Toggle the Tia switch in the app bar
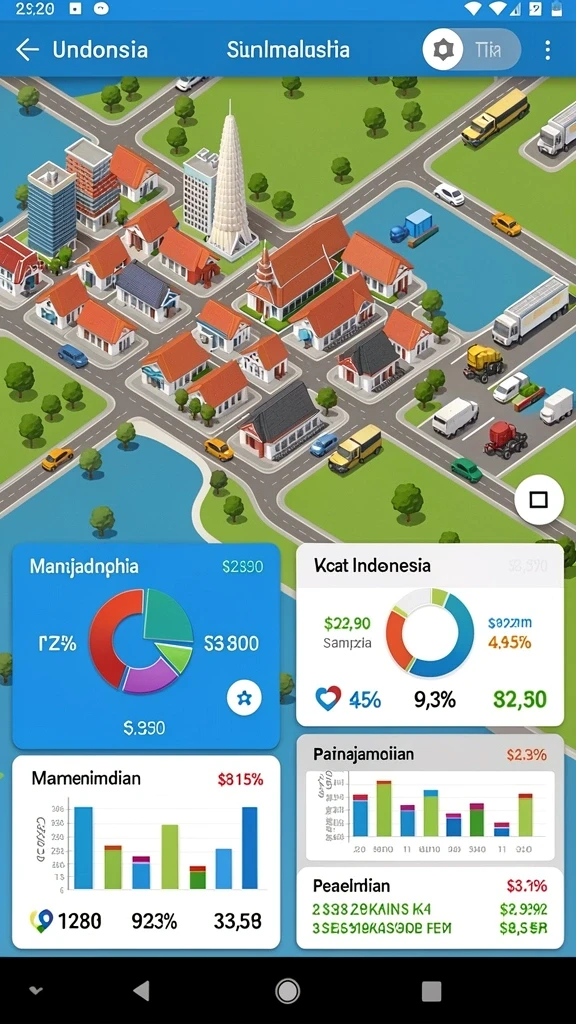 472,50
